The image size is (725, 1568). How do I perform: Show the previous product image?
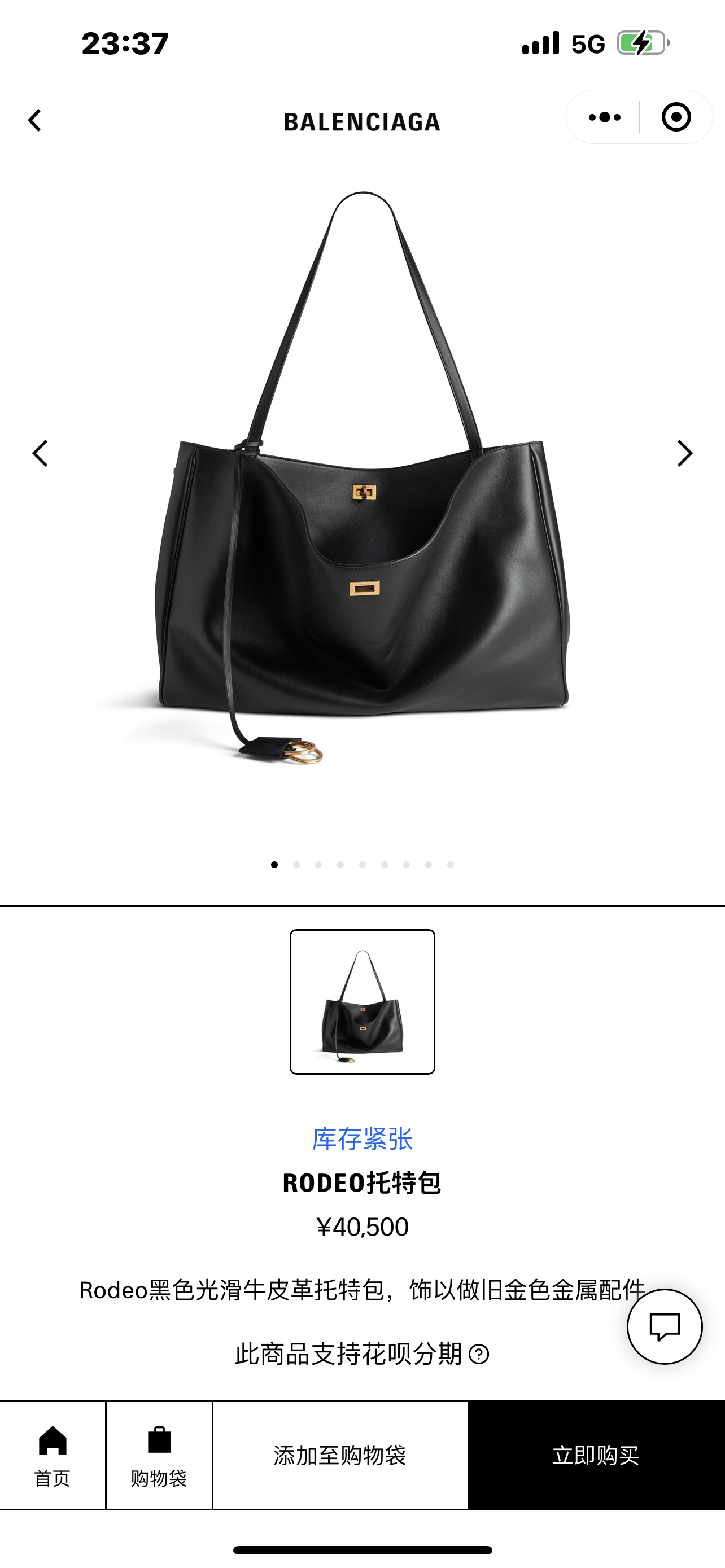click(40, 453)
